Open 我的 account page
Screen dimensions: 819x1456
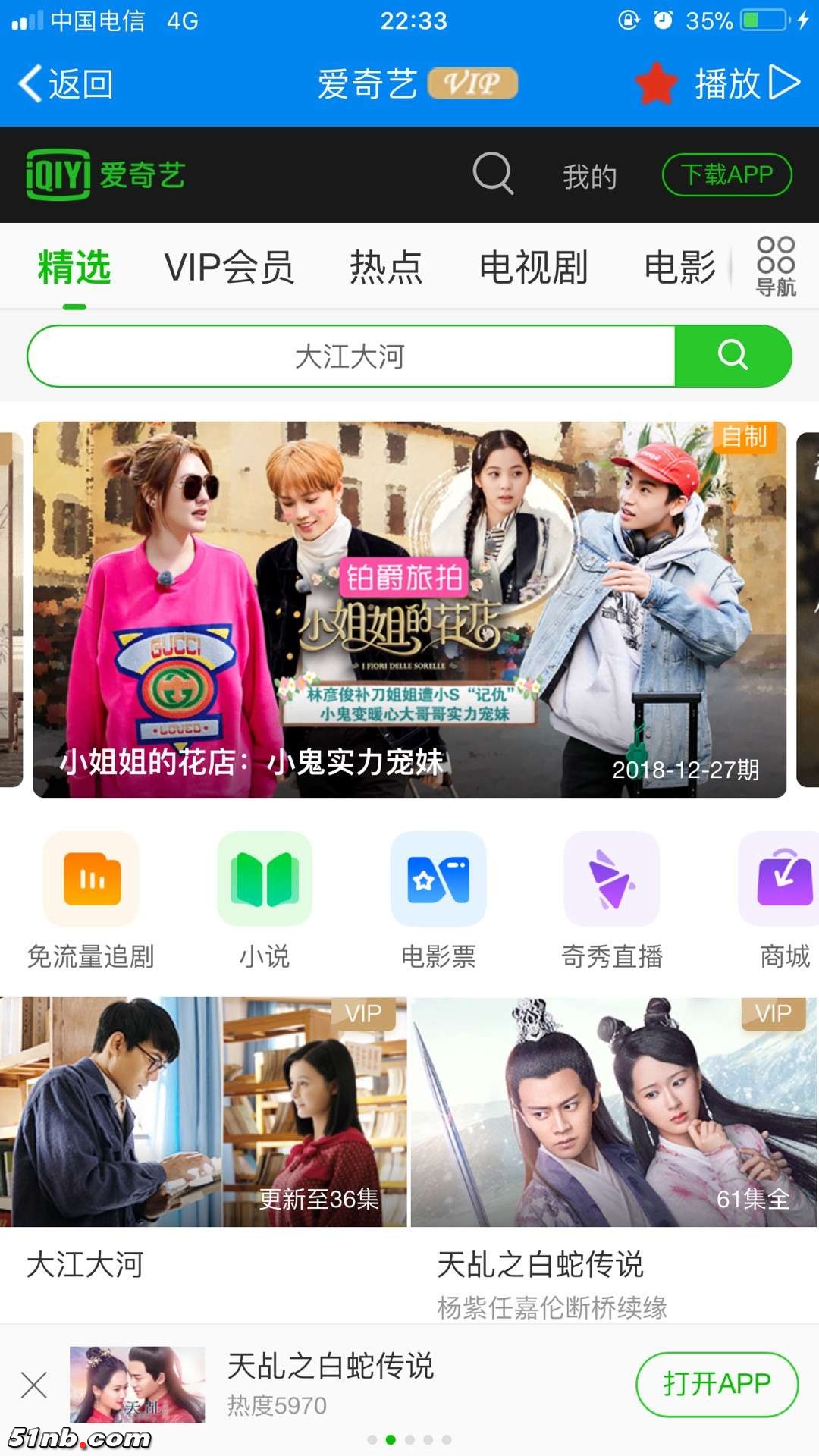[x=590, y=176]
